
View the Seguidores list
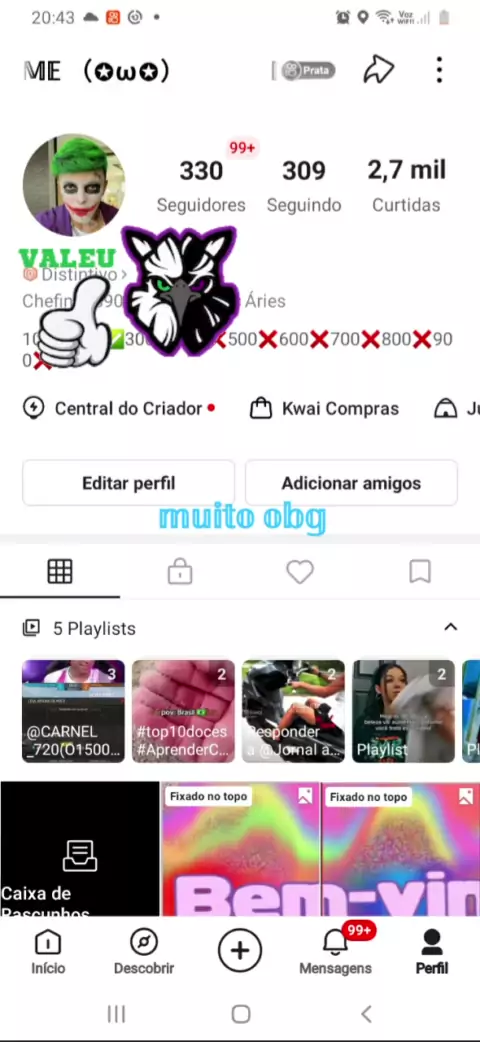point(201,187)
